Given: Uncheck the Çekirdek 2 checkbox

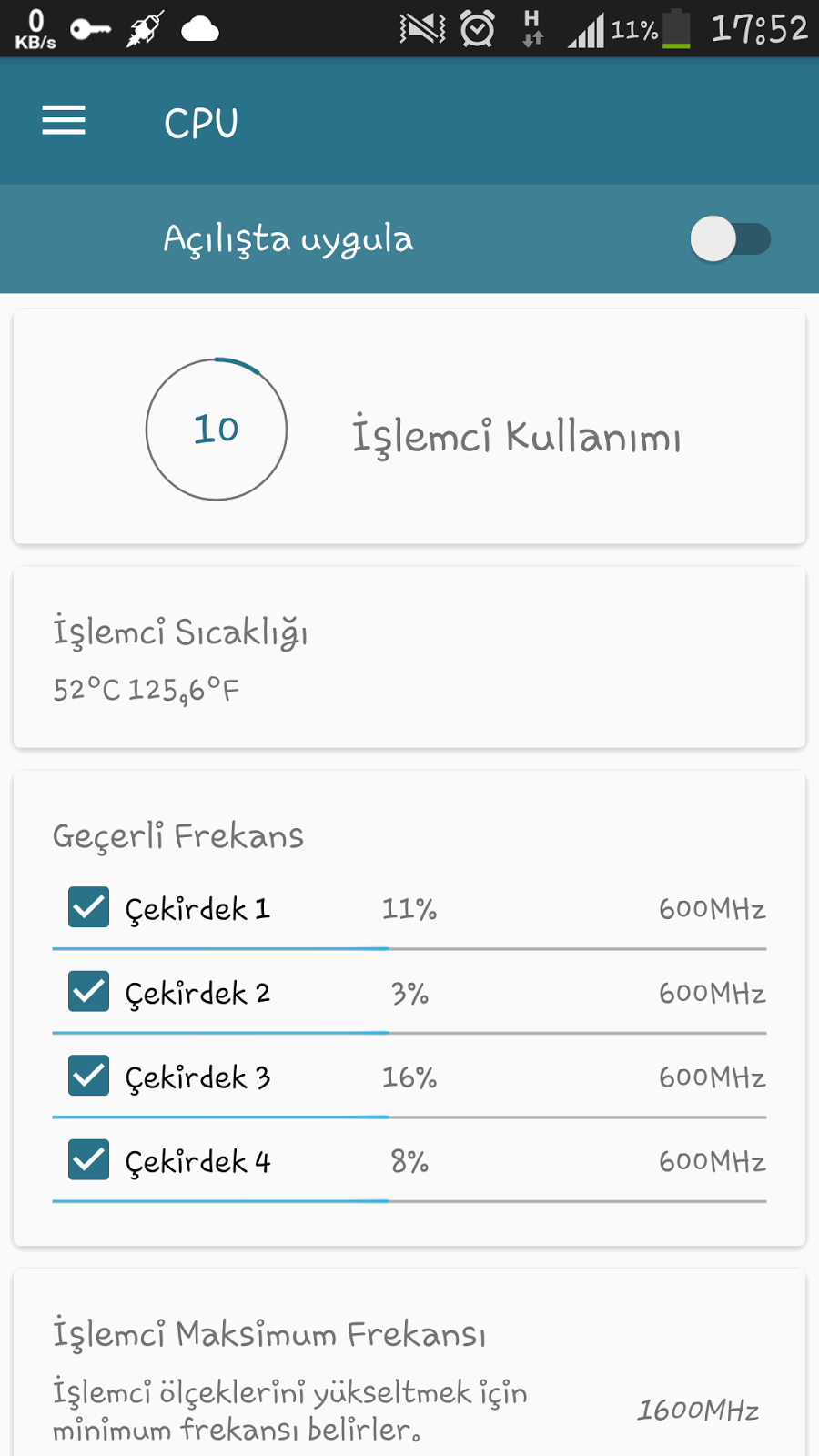Looking at the screenshot, I should click(89, 992).
